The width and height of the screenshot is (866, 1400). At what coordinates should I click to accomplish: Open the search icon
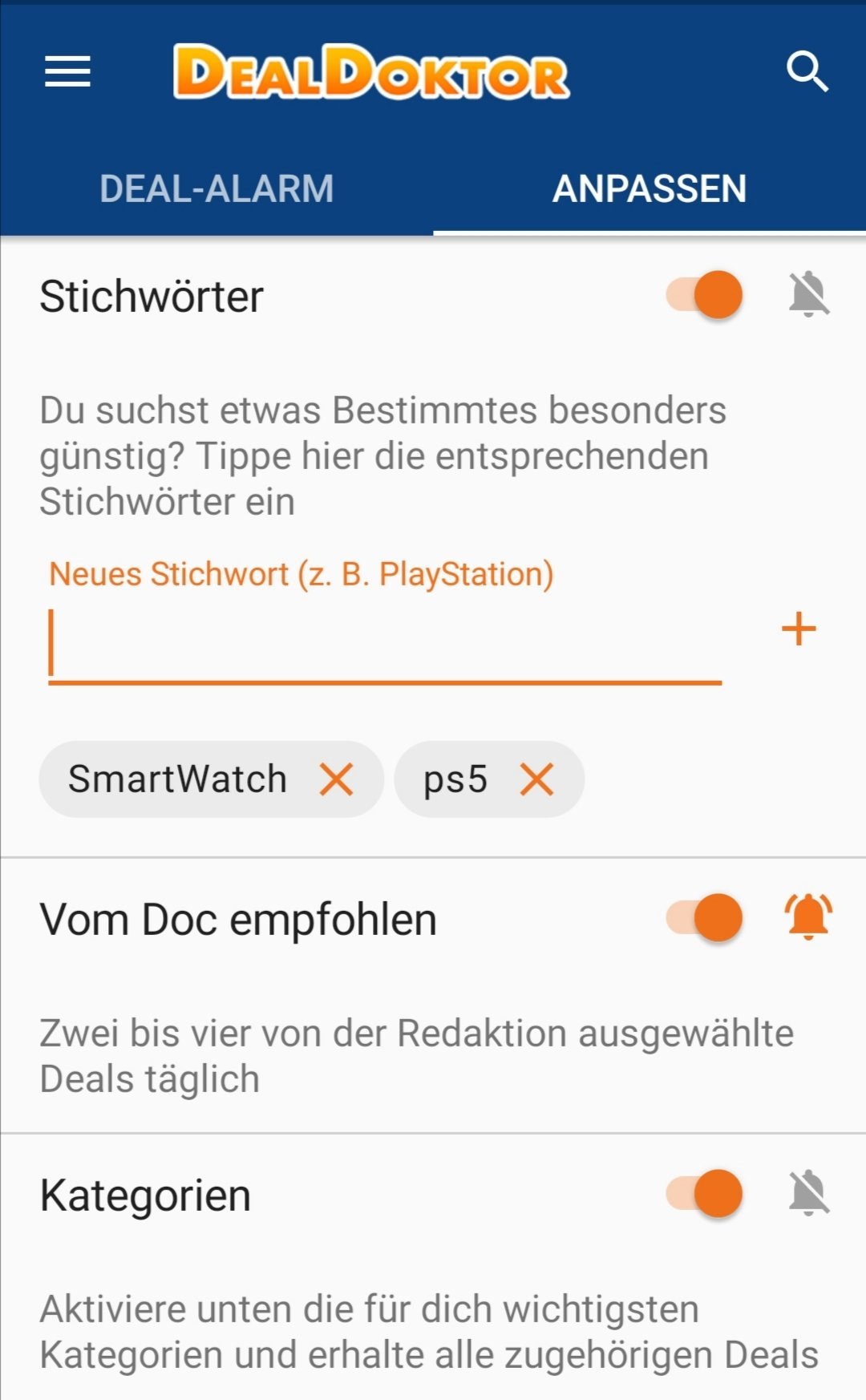coord(807,72)
